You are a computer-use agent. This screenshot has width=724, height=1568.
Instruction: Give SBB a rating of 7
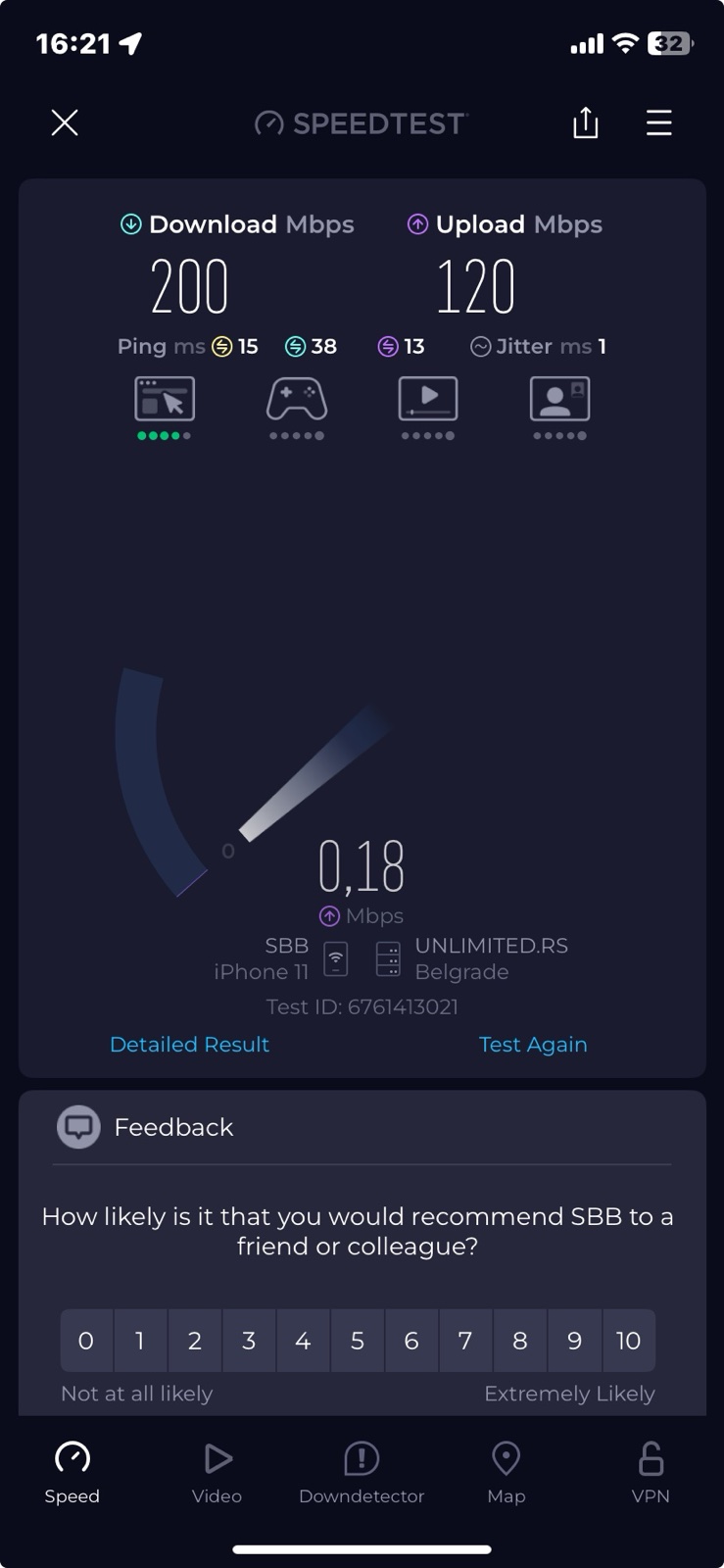point(465,1340)
